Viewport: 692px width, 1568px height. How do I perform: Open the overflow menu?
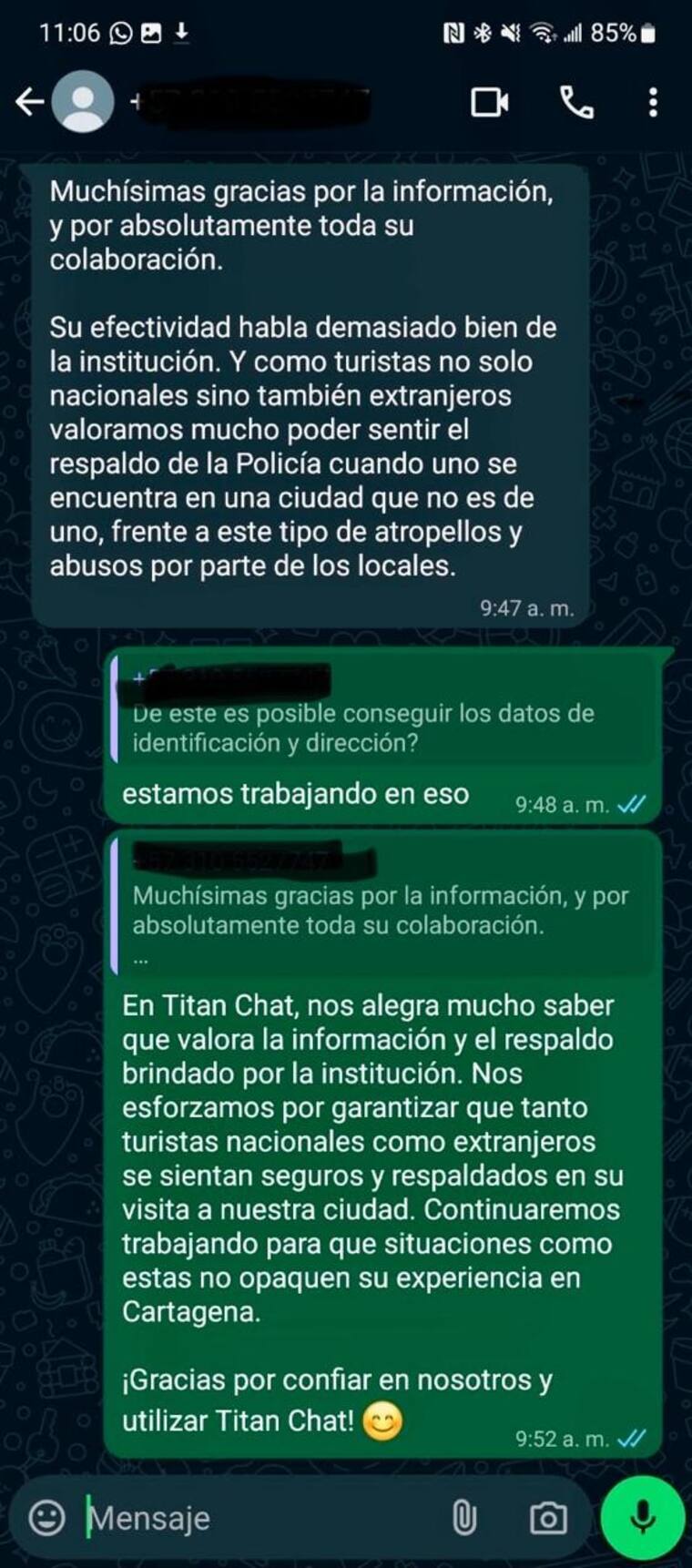click(x=652, y=102)
